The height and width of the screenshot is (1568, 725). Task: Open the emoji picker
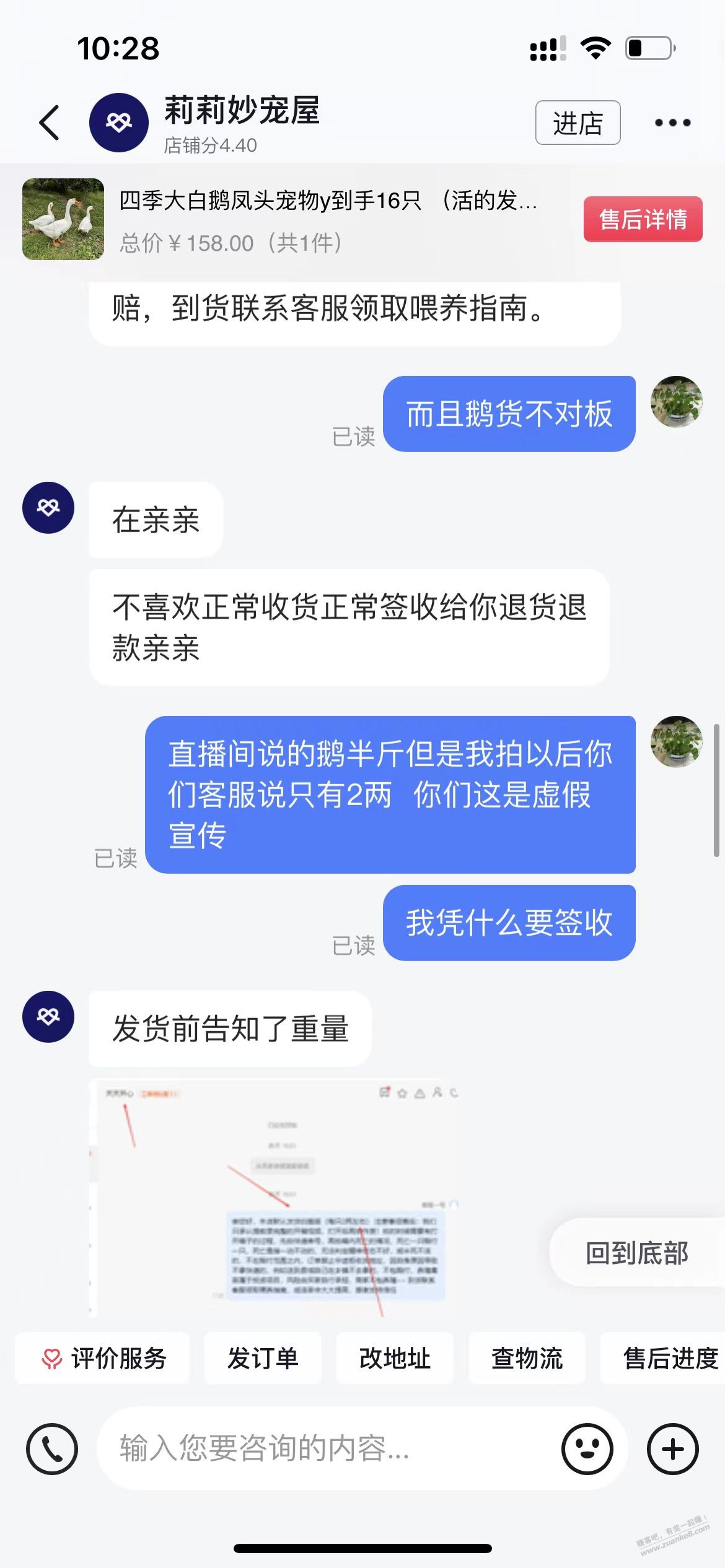[587, 1449]
